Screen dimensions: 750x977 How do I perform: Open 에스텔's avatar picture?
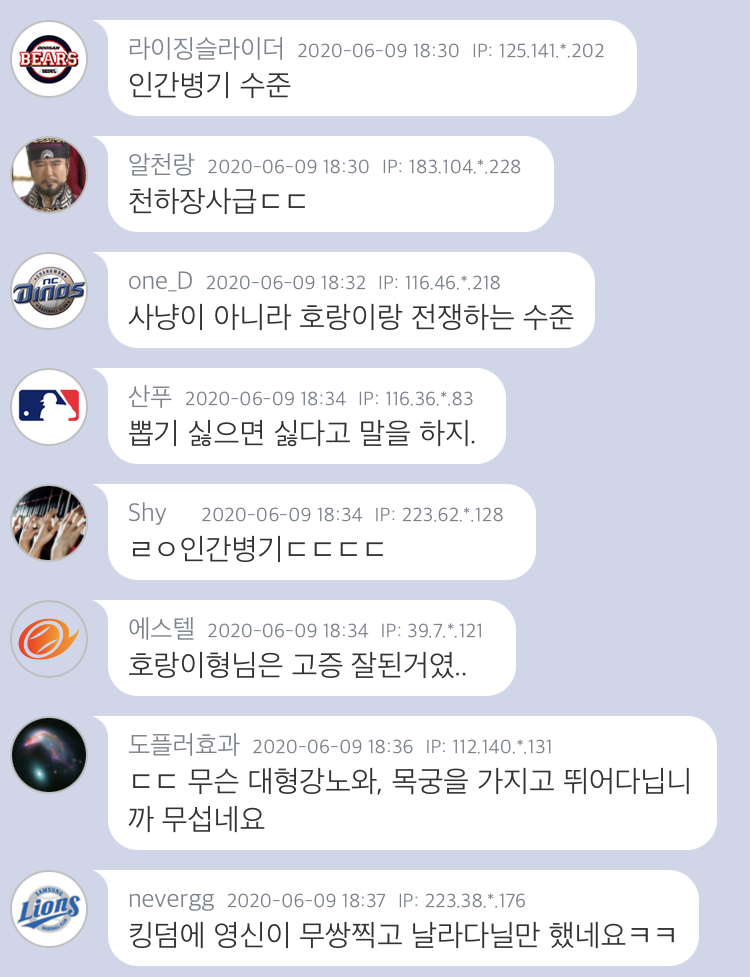pos(49,639)
